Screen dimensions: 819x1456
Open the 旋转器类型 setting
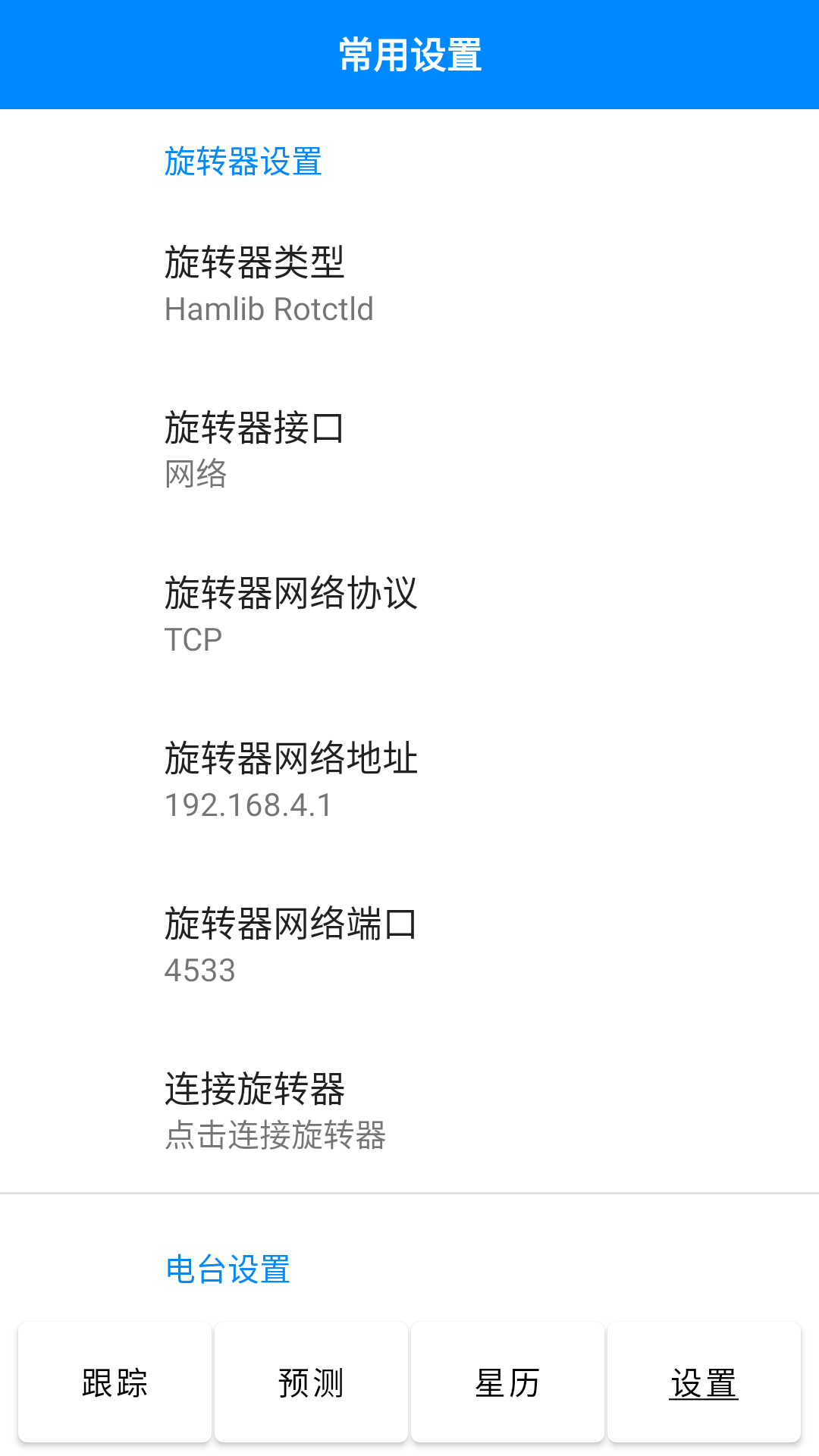pos(409,284)
